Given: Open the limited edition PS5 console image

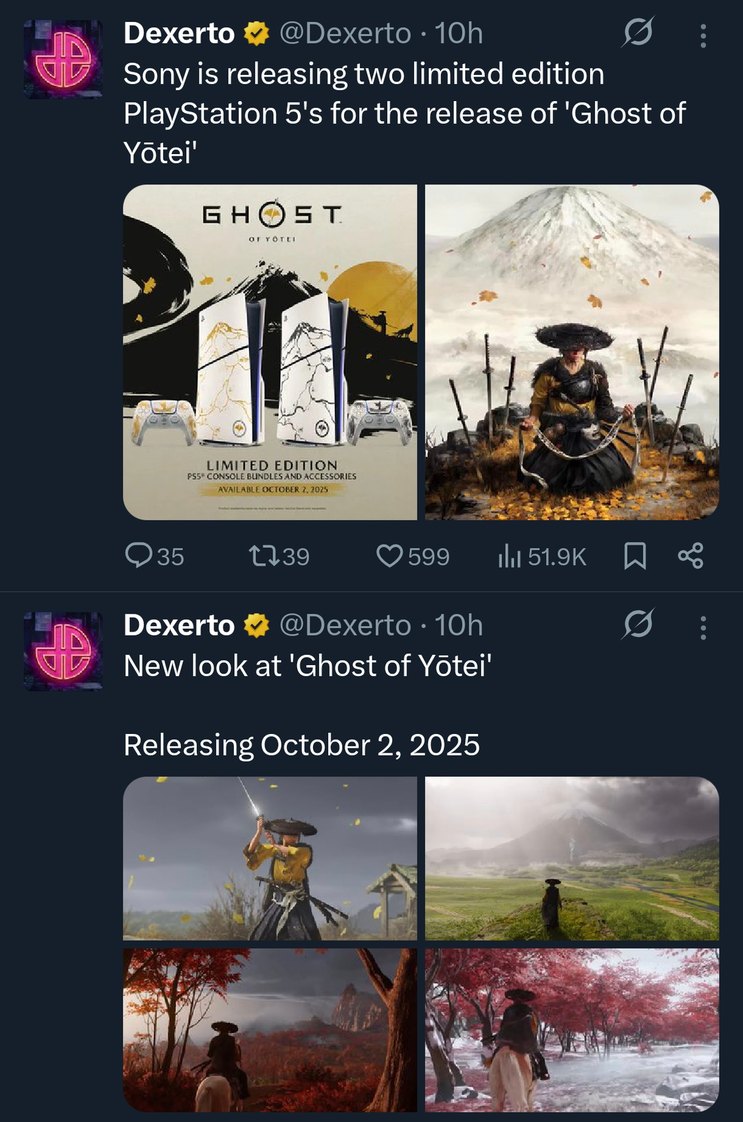Looking at the screenshot, I should [x=270, y=350].
